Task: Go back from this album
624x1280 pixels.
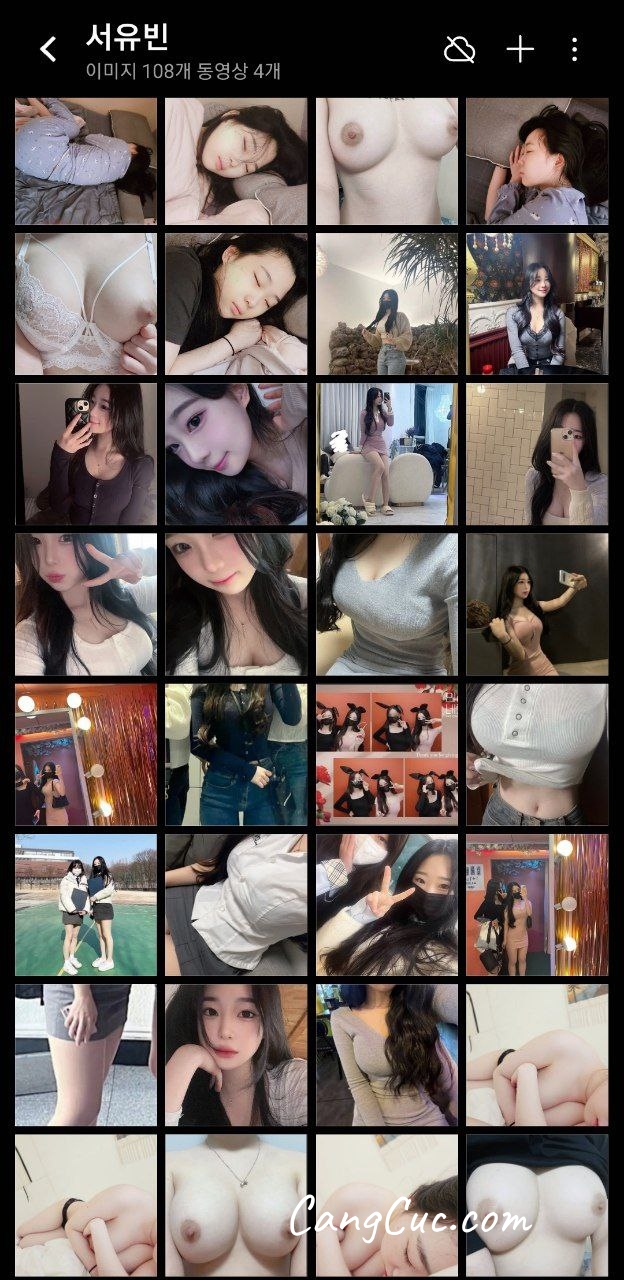Action: tap(48, 49)
